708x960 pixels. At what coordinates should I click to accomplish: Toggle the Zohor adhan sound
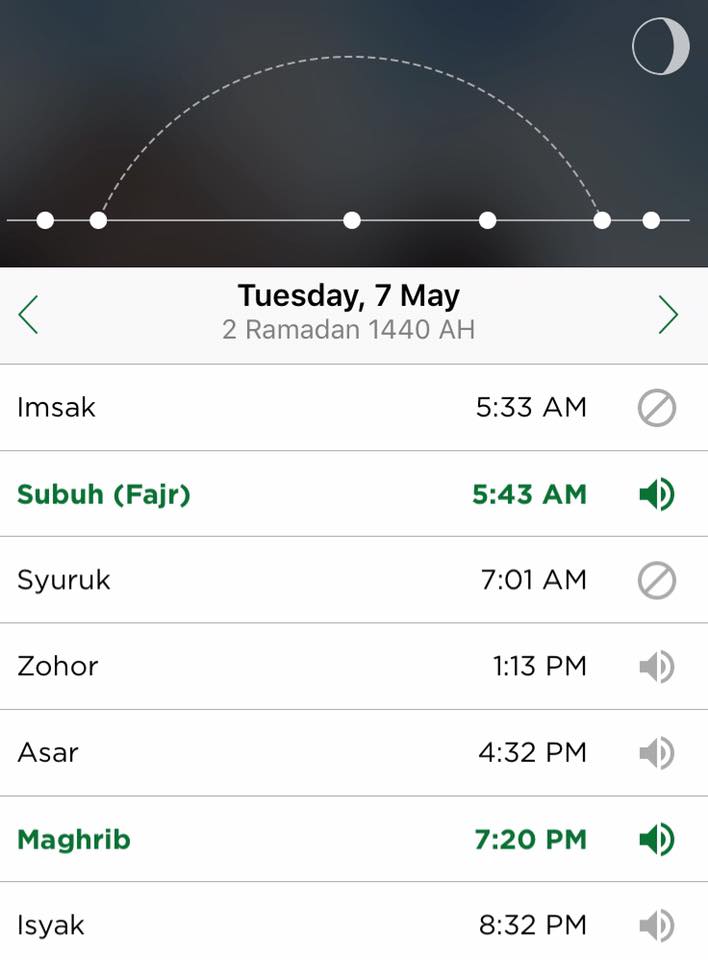coord(657,666)
